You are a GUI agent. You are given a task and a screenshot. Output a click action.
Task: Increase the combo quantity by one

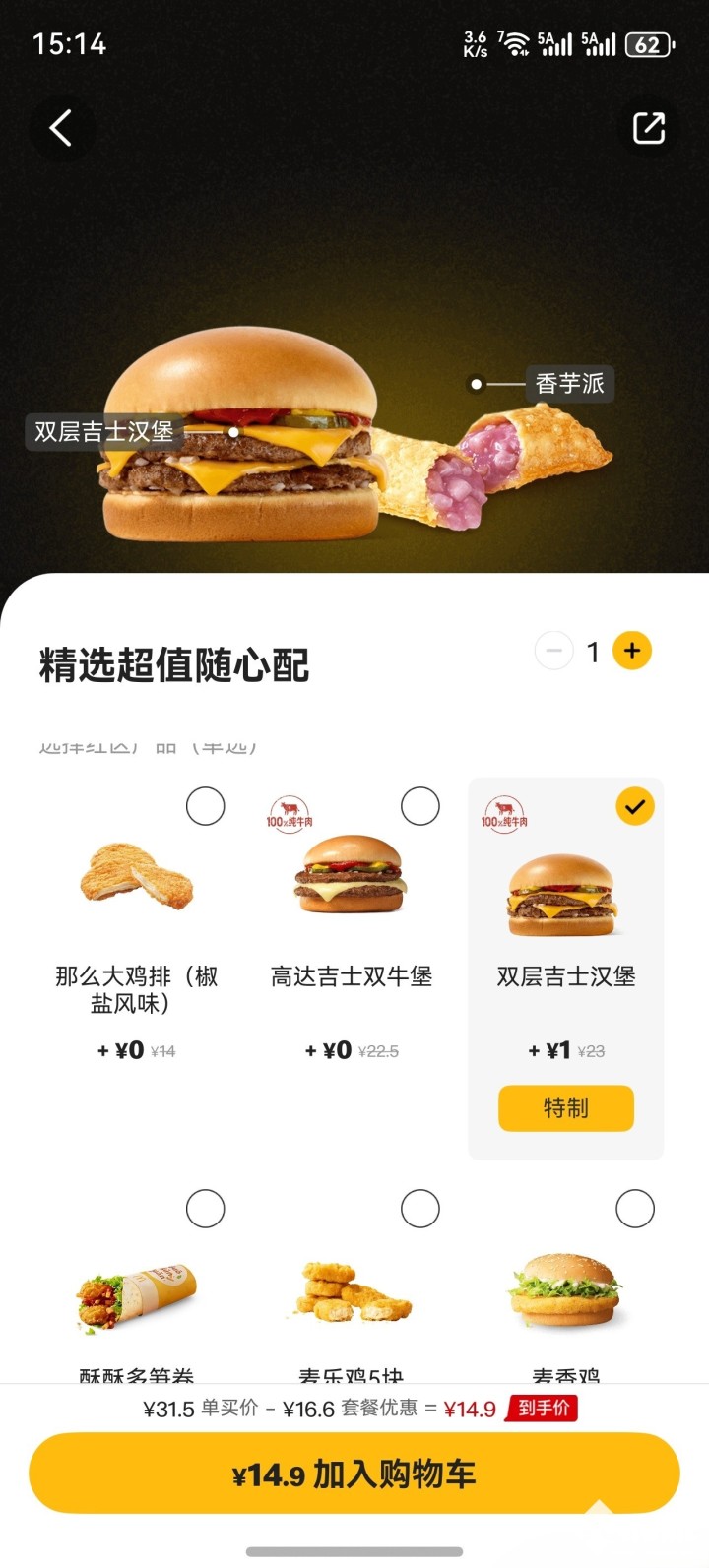tap(632, 651)
